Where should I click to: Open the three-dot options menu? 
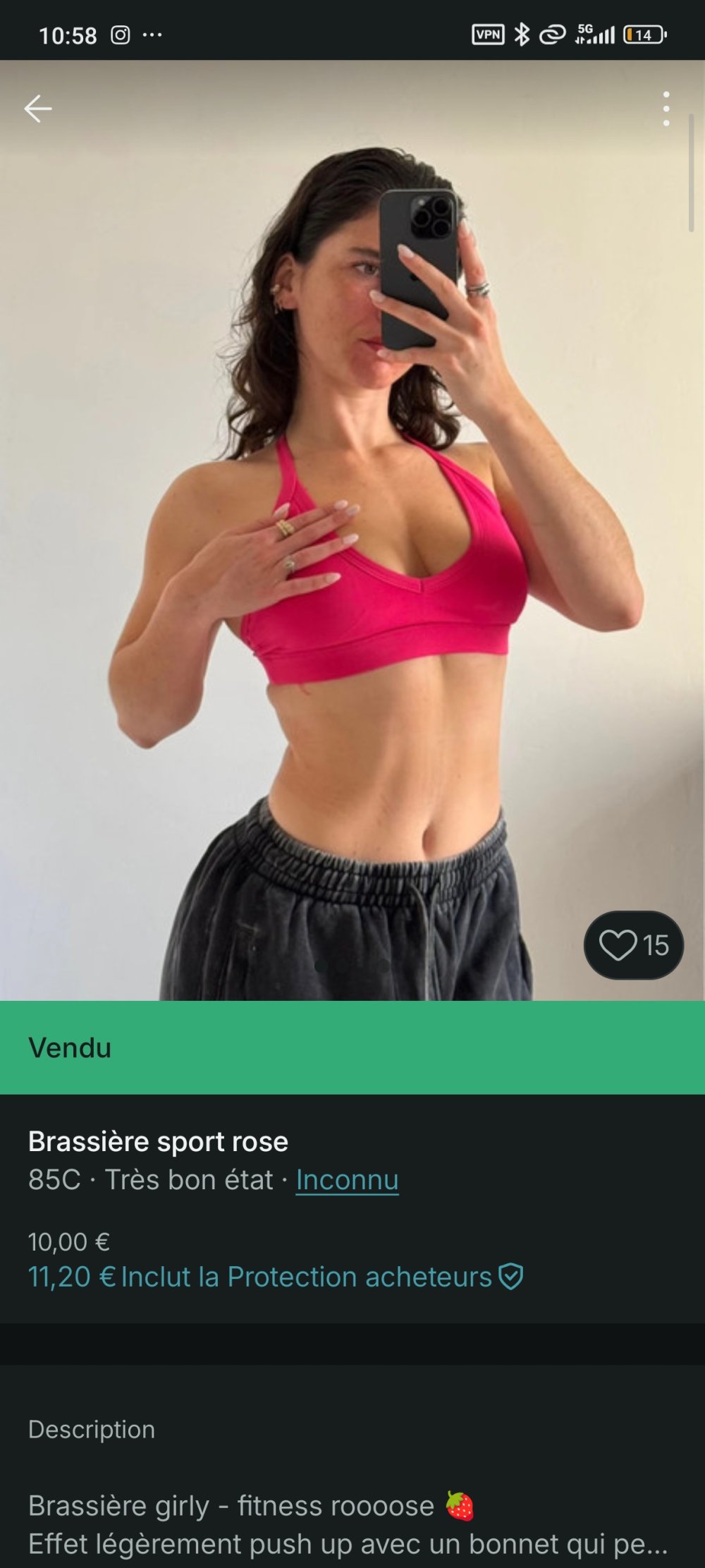point(667,109)
